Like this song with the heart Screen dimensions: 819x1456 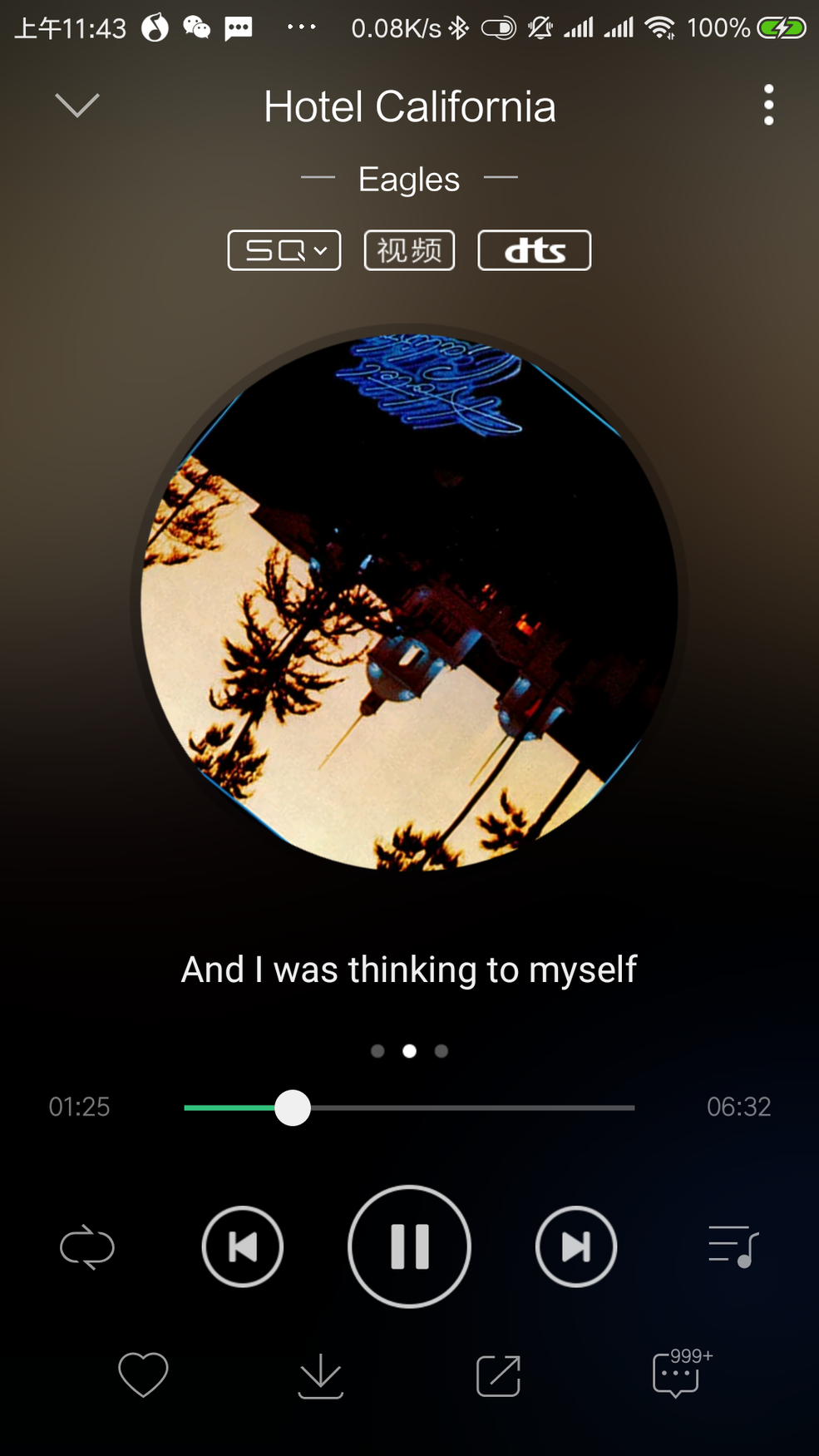[143, 1375]
